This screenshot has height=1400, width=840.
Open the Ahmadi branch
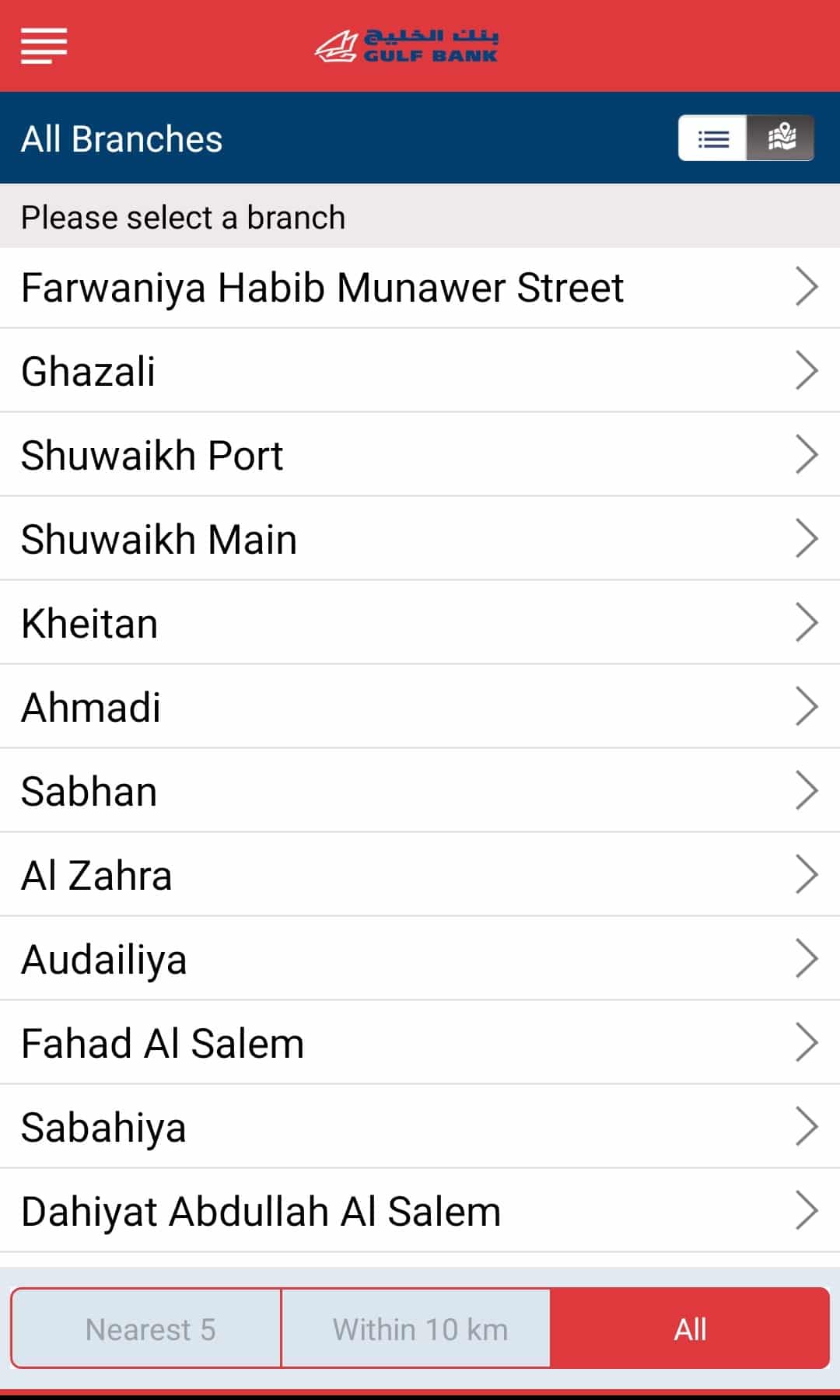click(420, 707)
